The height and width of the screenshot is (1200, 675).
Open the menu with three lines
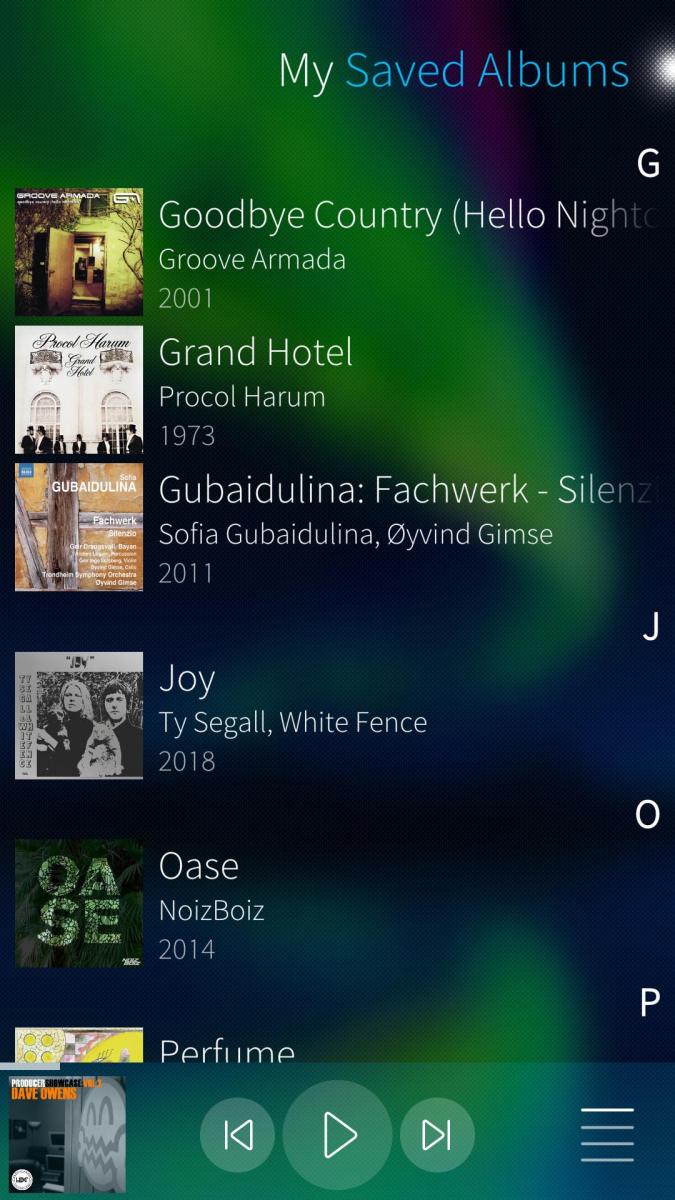[607, 1135]
